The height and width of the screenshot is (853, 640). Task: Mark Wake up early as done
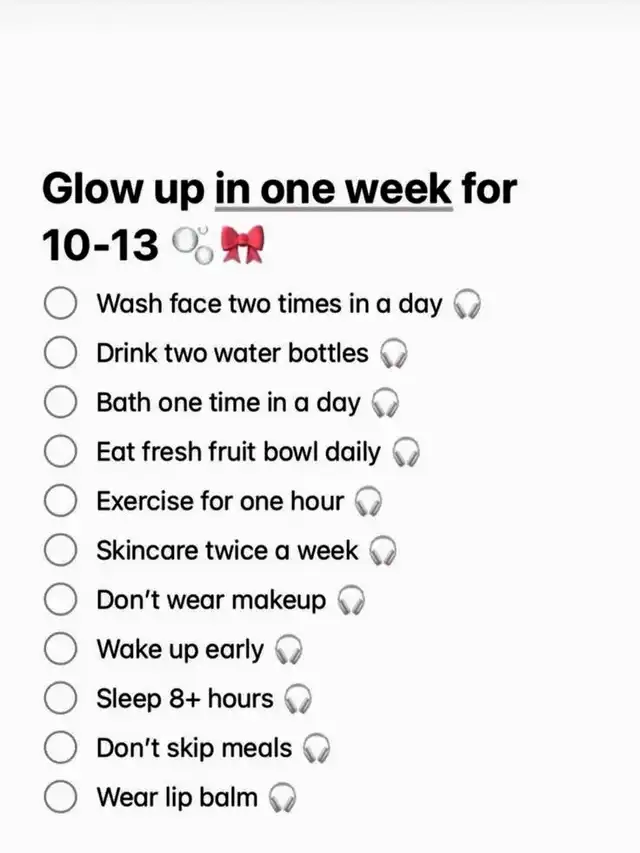(x=61, y=649)
